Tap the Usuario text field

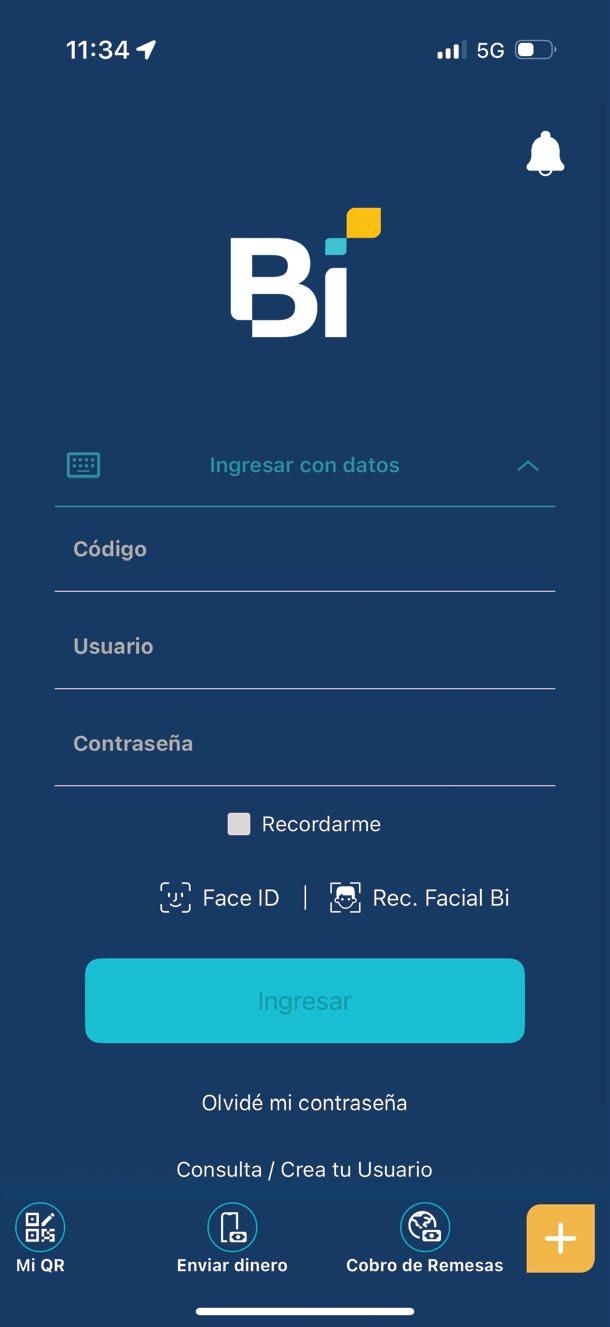coord(304,647)
